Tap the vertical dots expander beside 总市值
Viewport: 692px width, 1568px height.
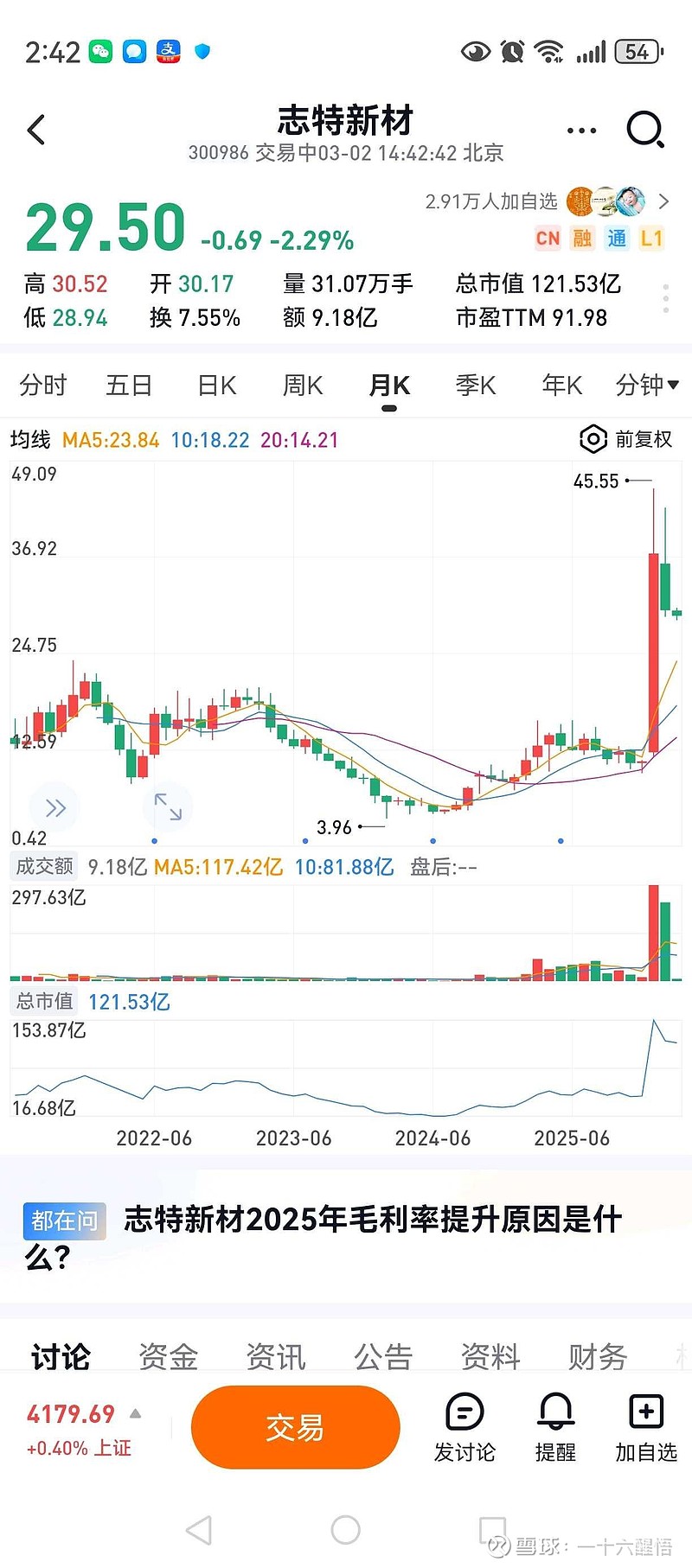pyautogui.click(x=665, y=298)
